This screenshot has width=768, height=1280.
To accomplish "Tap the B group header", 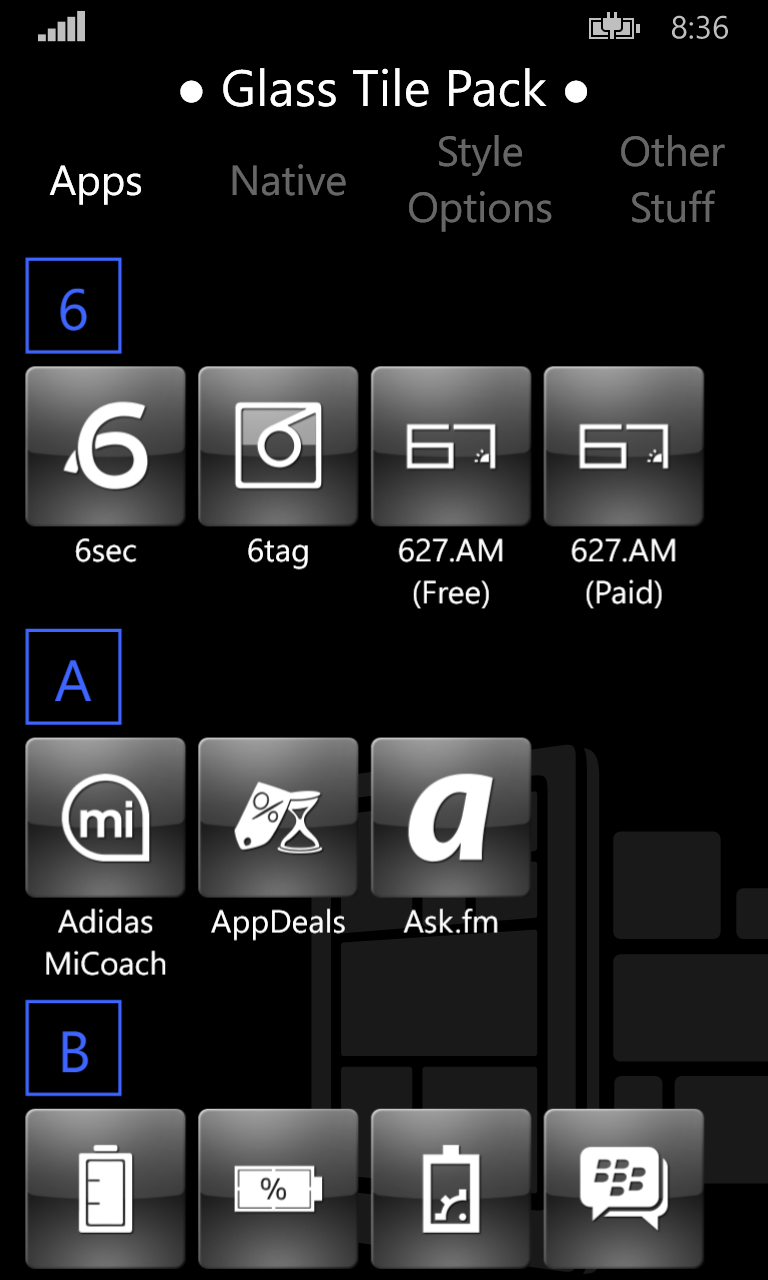I will (73, 1048).
